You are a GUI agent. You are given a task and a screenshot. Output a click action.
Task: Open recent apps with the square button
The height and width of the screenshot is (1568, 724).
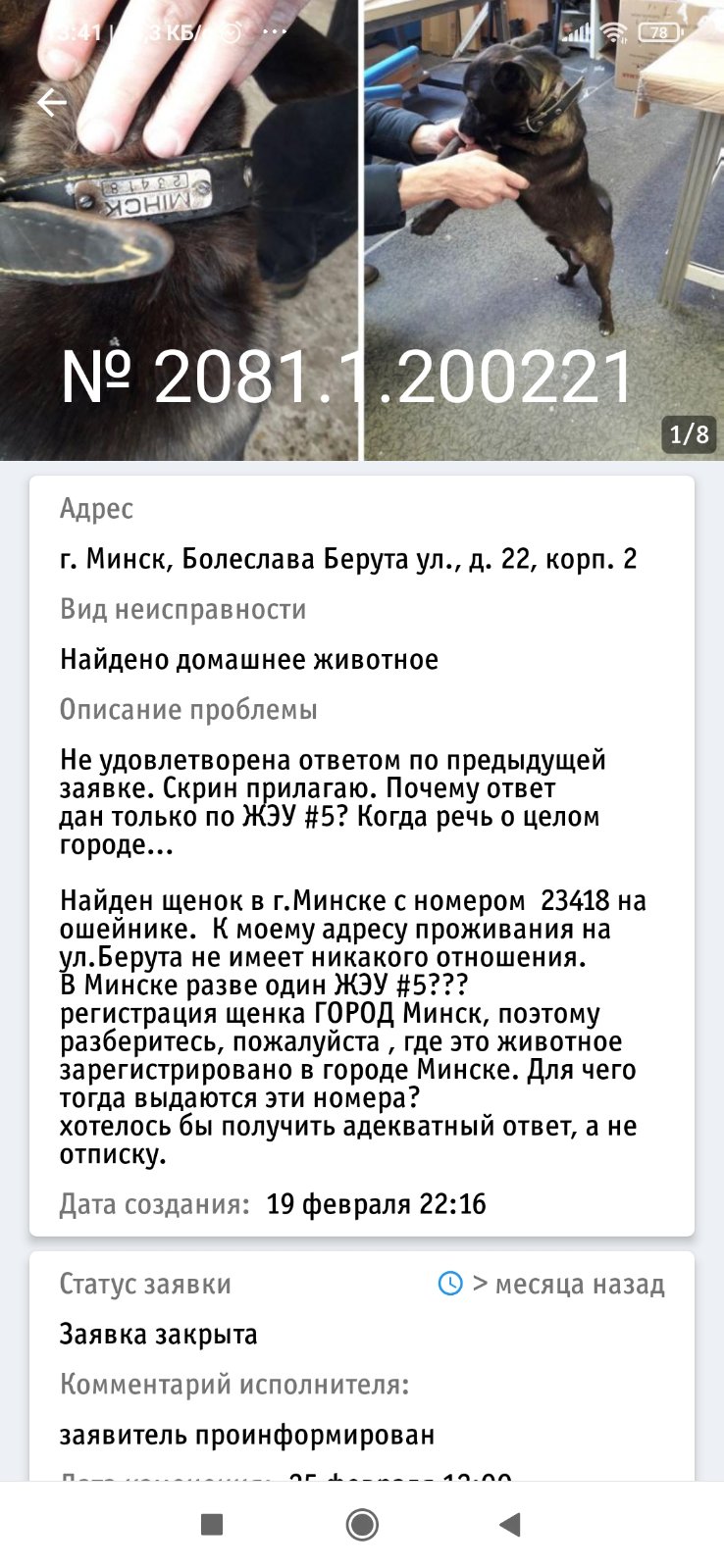(x=211, y=1524)
